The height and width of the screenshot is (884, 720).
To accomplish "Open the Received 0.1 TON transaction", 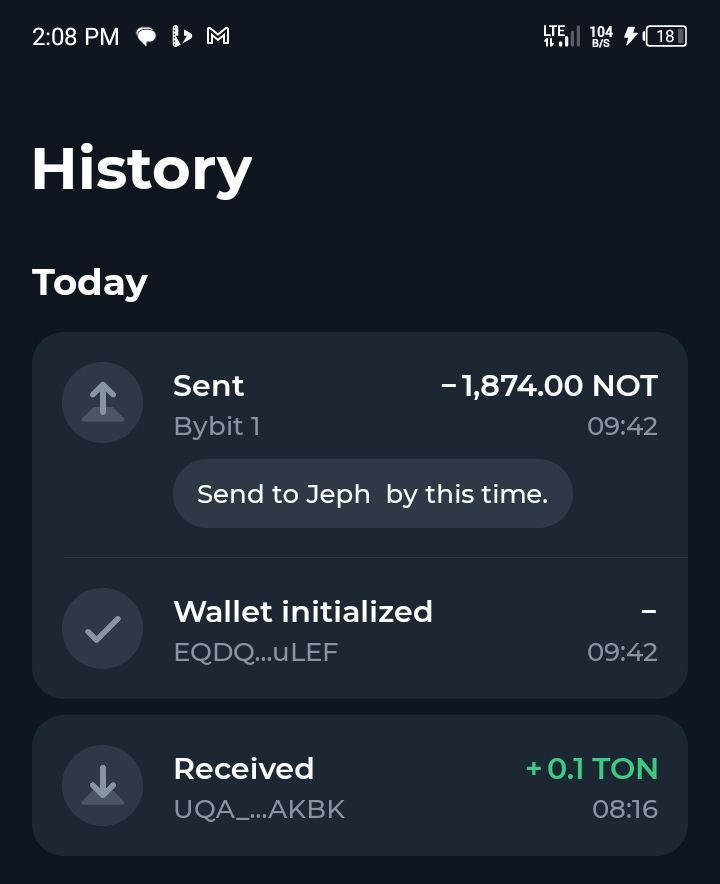I will coord(360,786).
